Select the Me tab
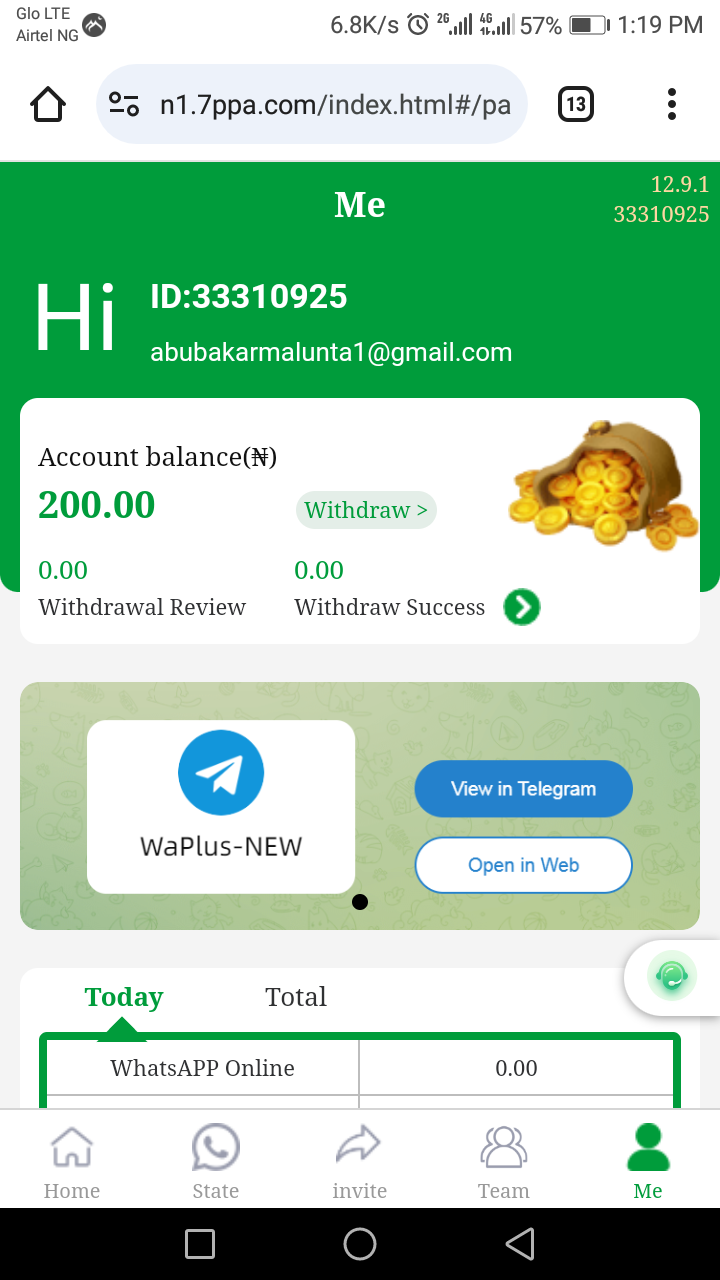Image resolution: width=720 pixels, height=1280 pixels. (x=647, y=1160)
